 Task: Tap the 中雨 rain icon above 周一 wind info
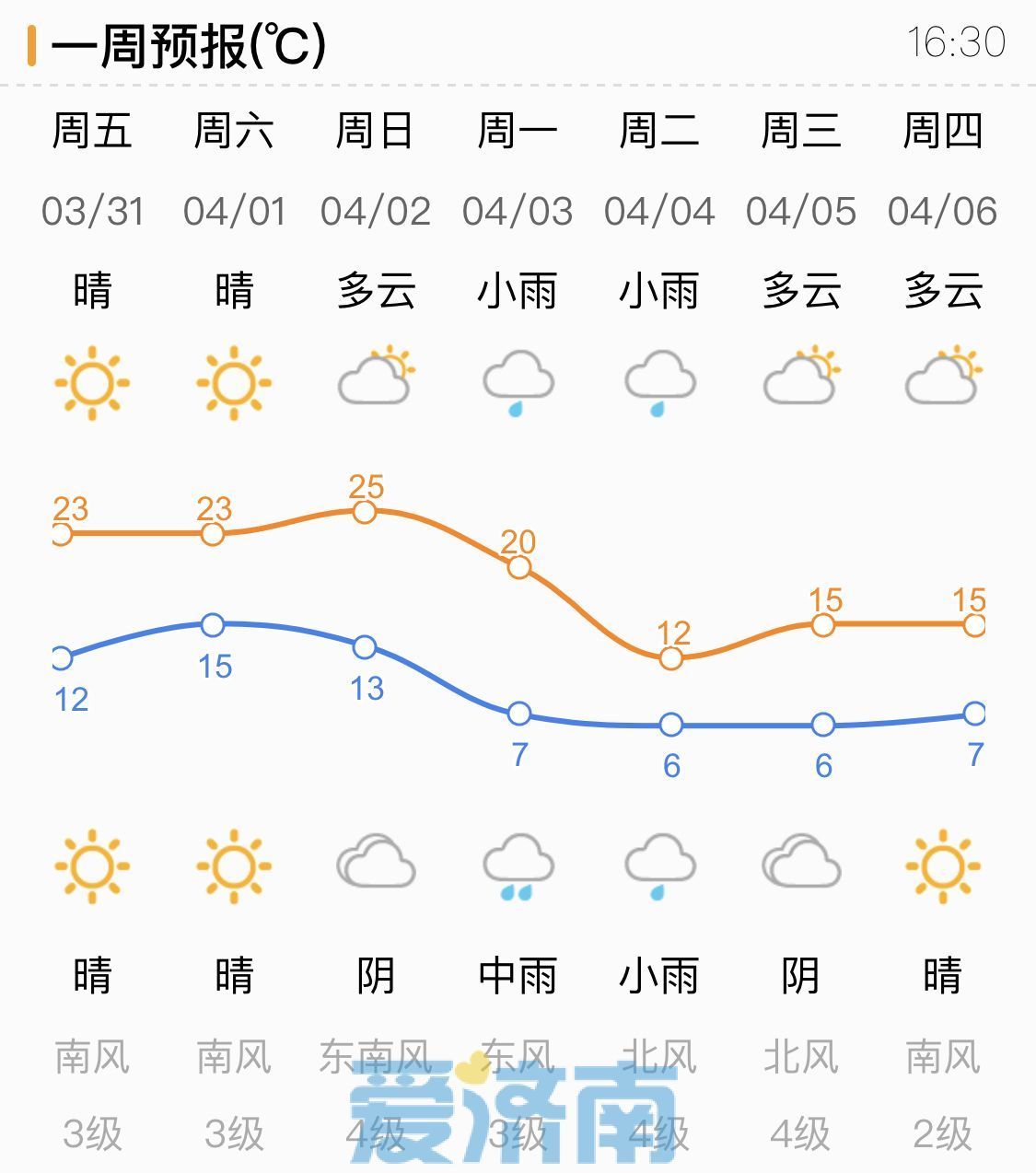[x=518, y=865]
